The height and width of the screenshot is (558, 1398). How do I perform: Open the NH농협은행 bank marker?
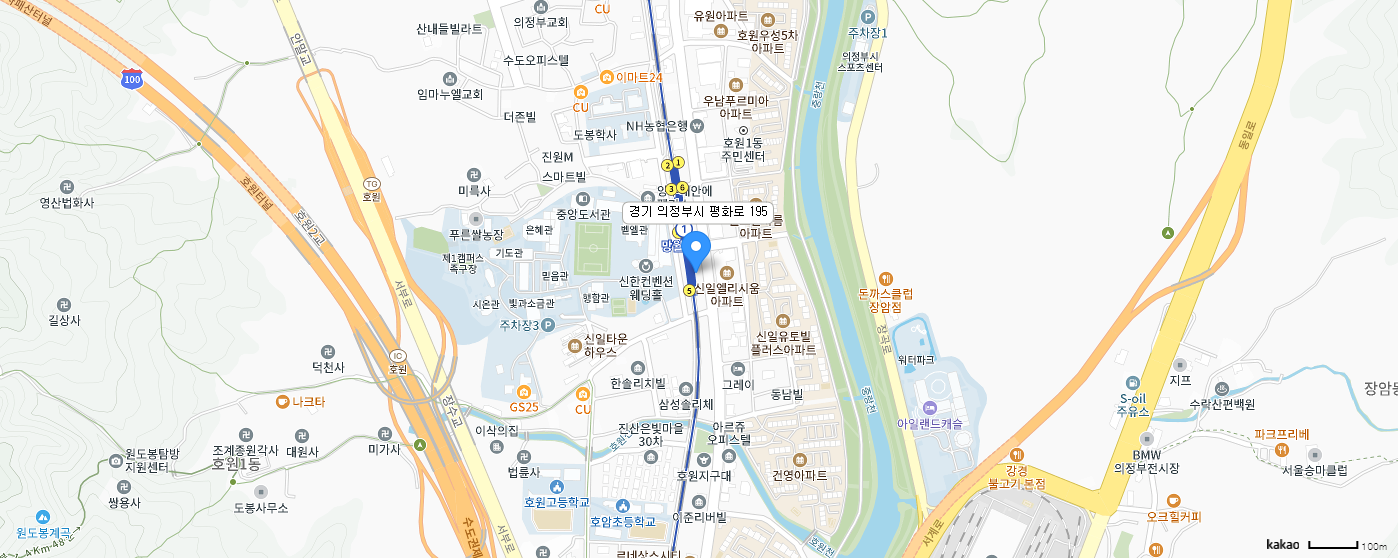point(697,126)
